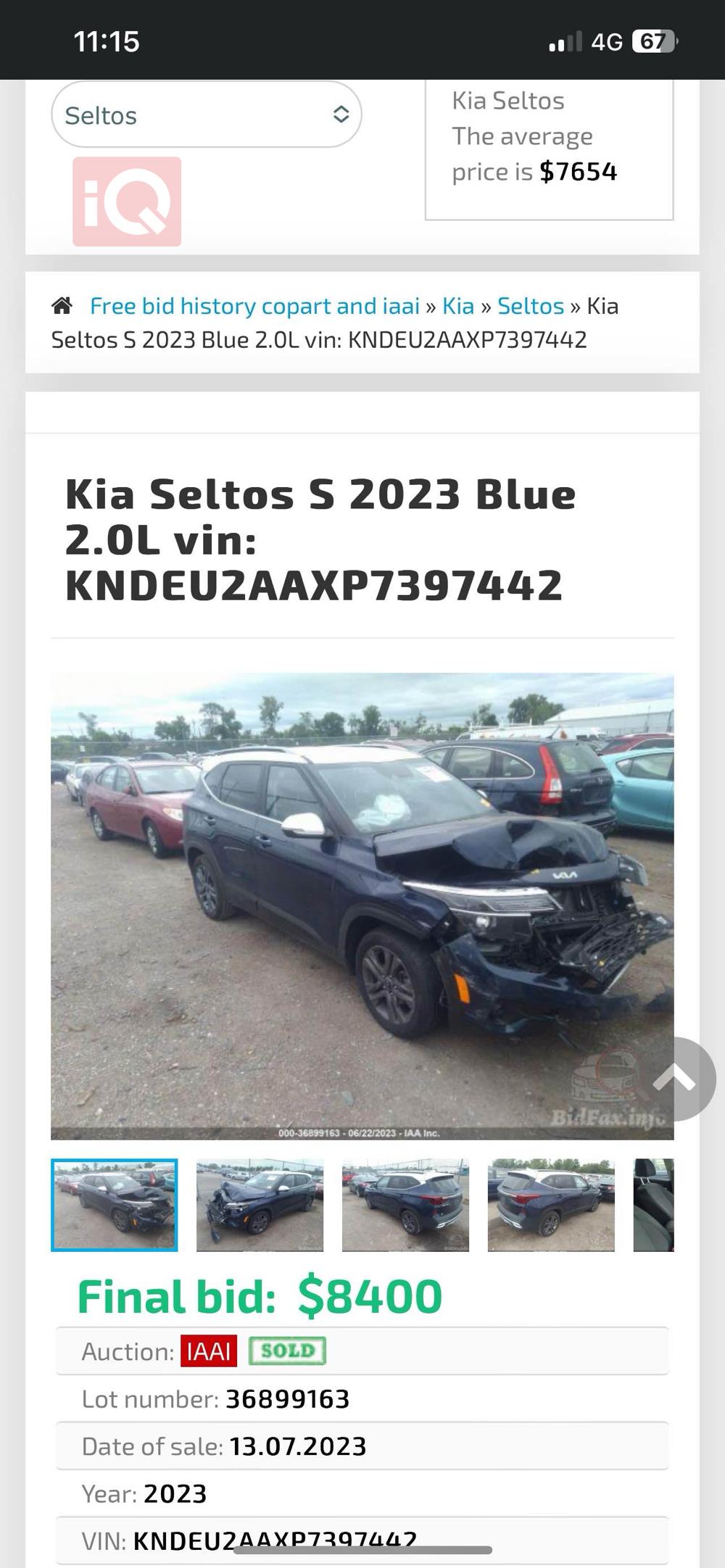Select the third thumbnail showing rear side
725x1568 pixels.
tap(405, 1205)
